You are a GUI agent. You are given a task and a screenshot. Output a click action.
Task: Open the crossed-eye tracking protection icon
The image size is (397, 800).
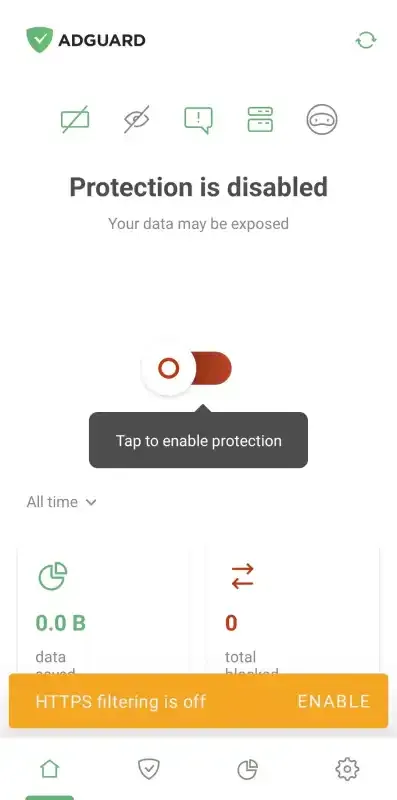pyautogui.click(x=137, y=119)
